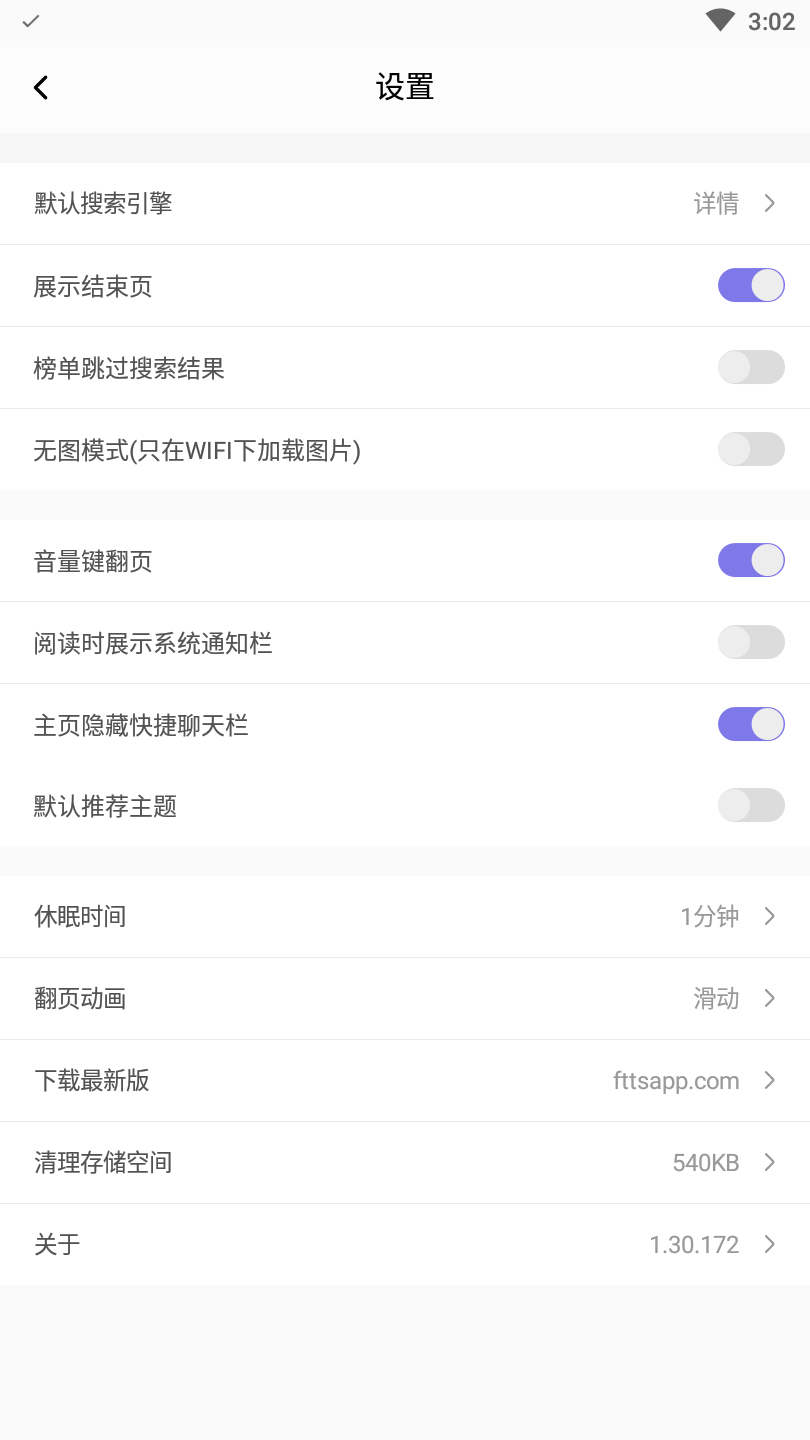Open the chevron next to 默认搜索引擎
This screenshot has width=810, height=1440.
769,203
